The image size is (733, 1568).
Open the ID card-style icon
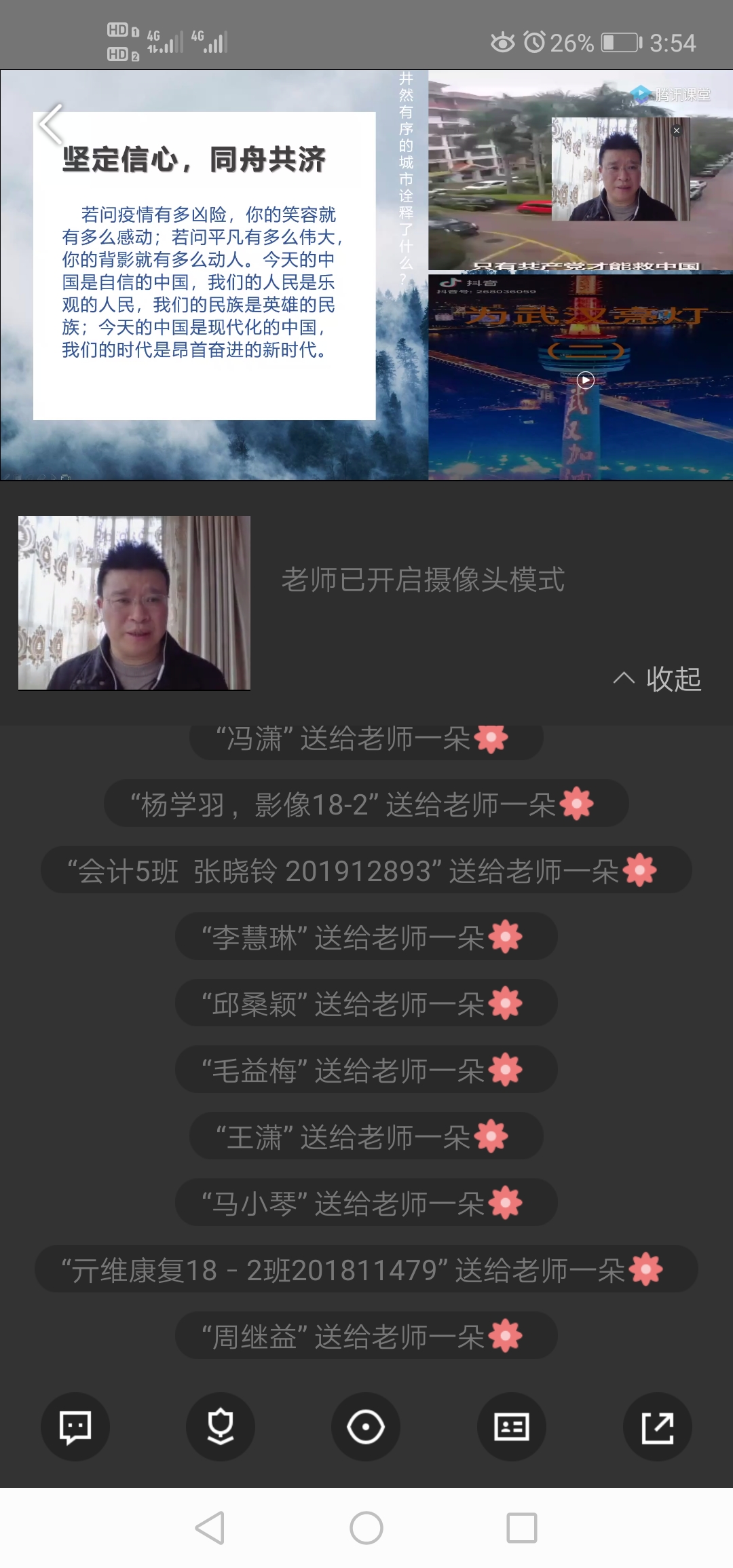tap(512, 1427)
